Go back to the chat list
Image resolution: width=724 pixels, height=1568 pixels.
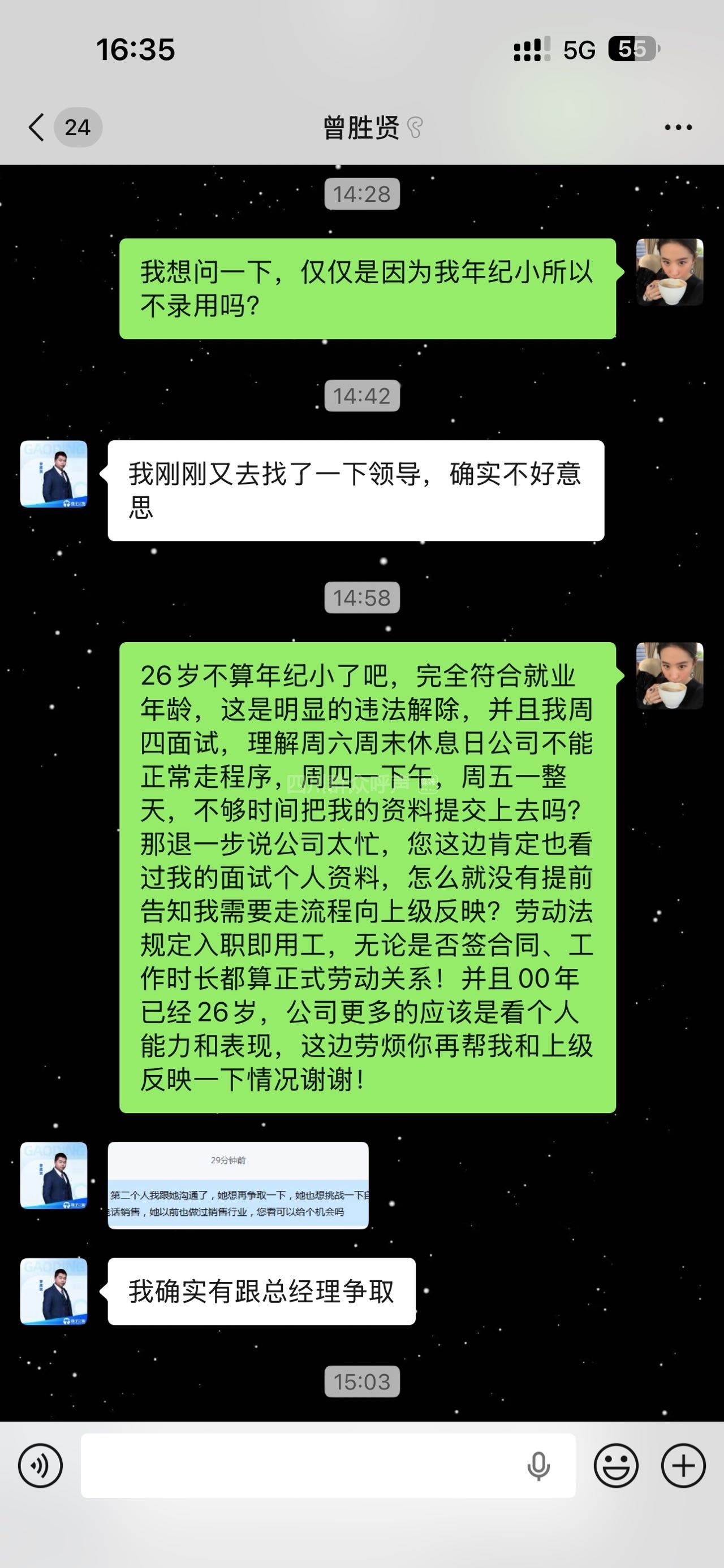[x=37, y=127]
